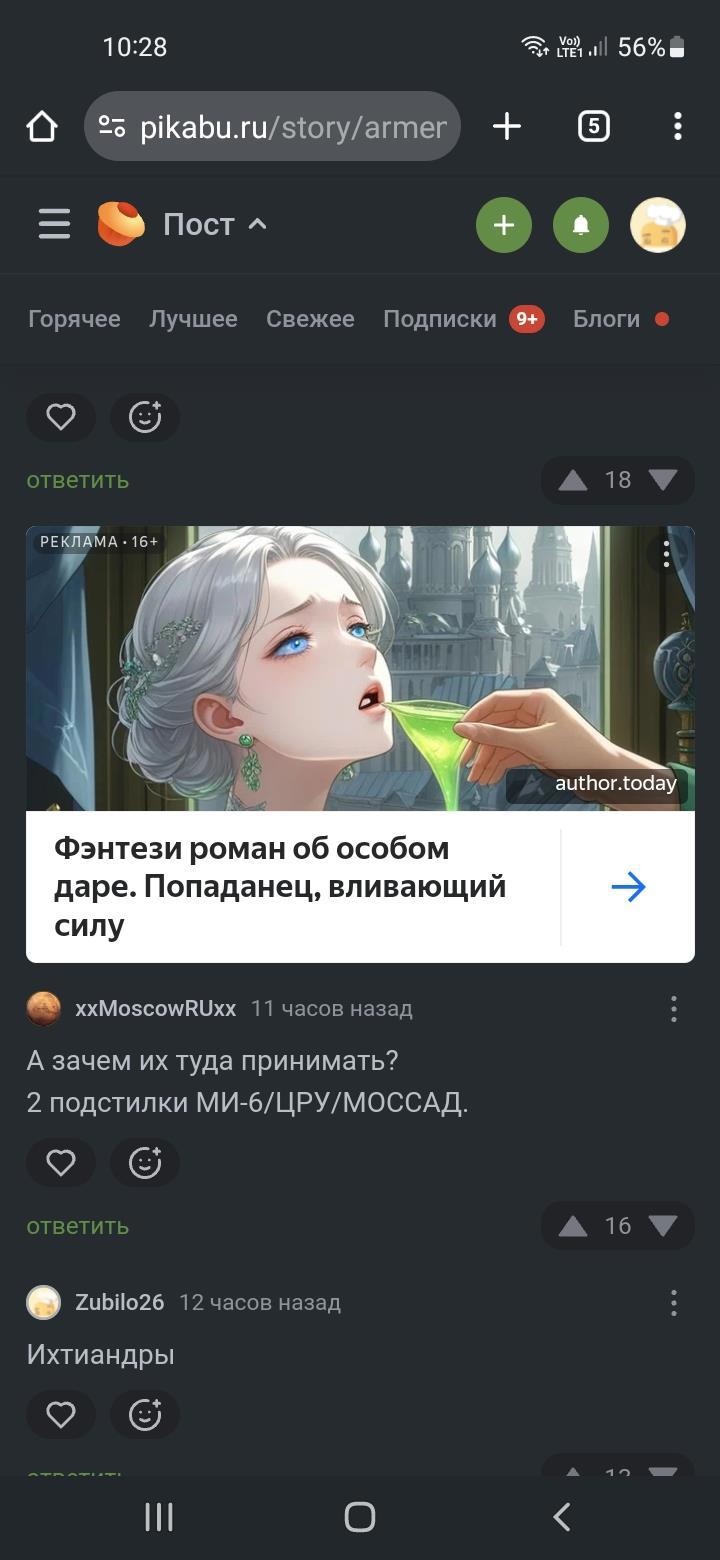Create a new post with green plus
720x1560 pixels.
point(503,225)
